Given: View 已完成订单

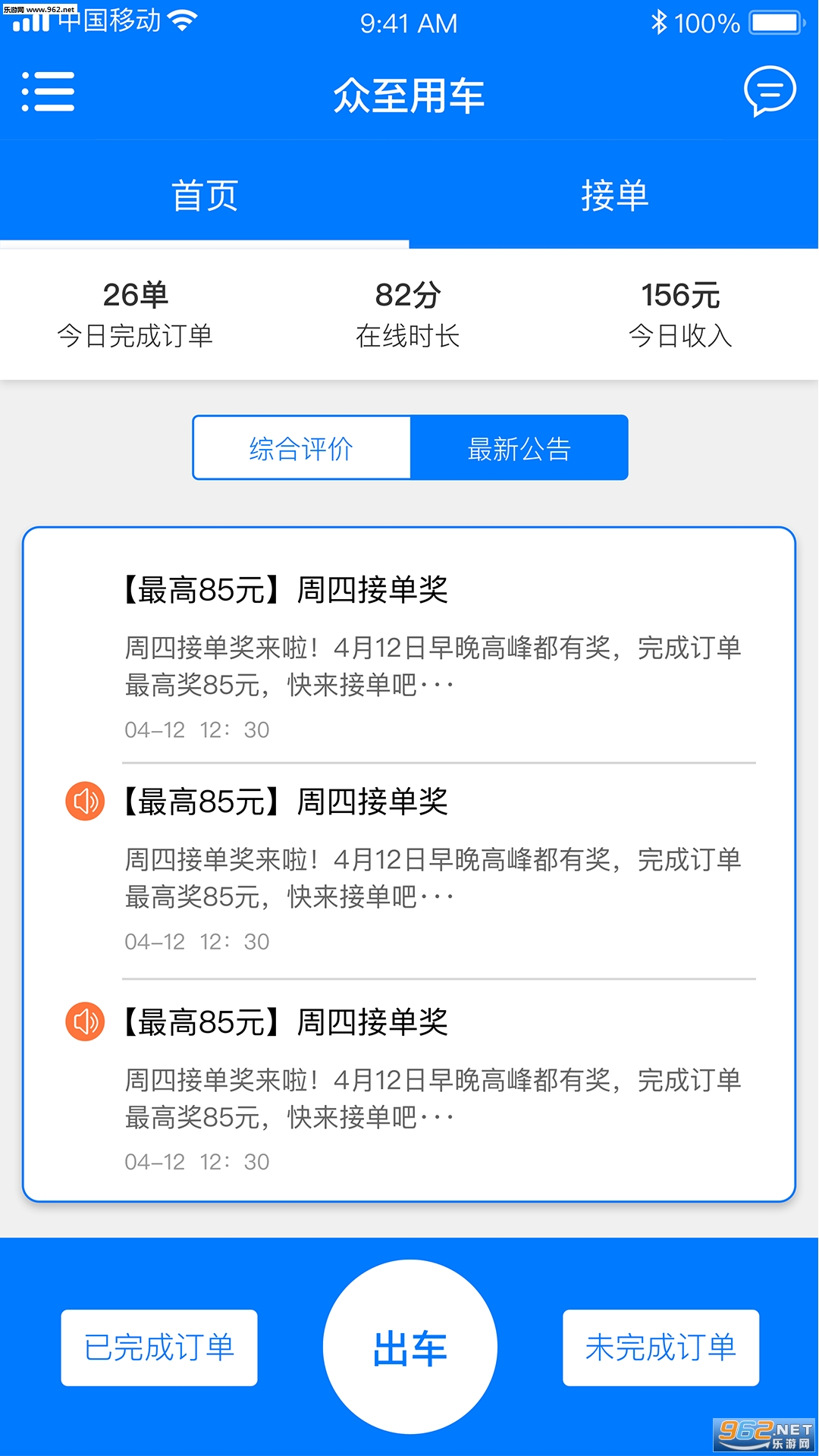Looking at the screenshot, I should tap(159, 1348).
